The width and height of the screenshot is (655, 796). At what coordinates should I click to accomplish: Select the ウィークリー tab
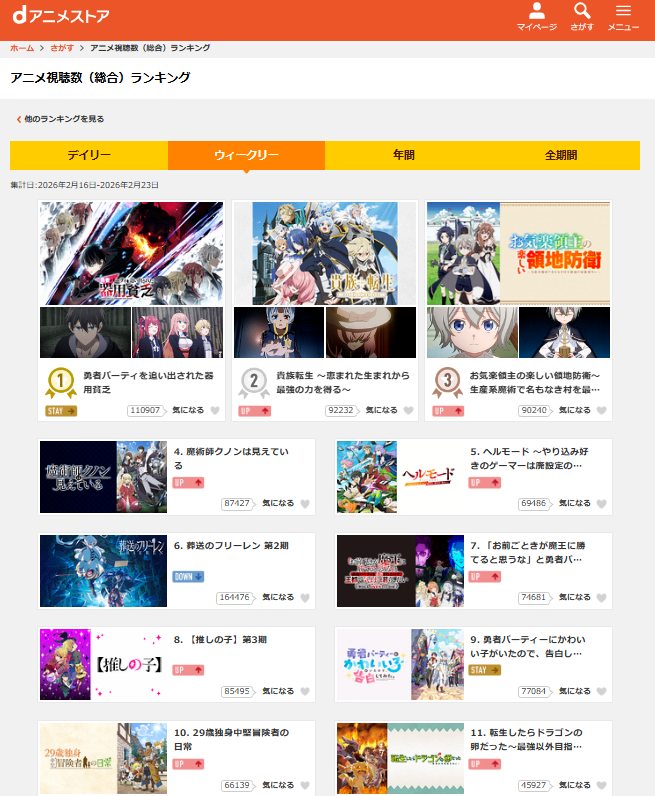pyautogui.click(x=246, y=156)
